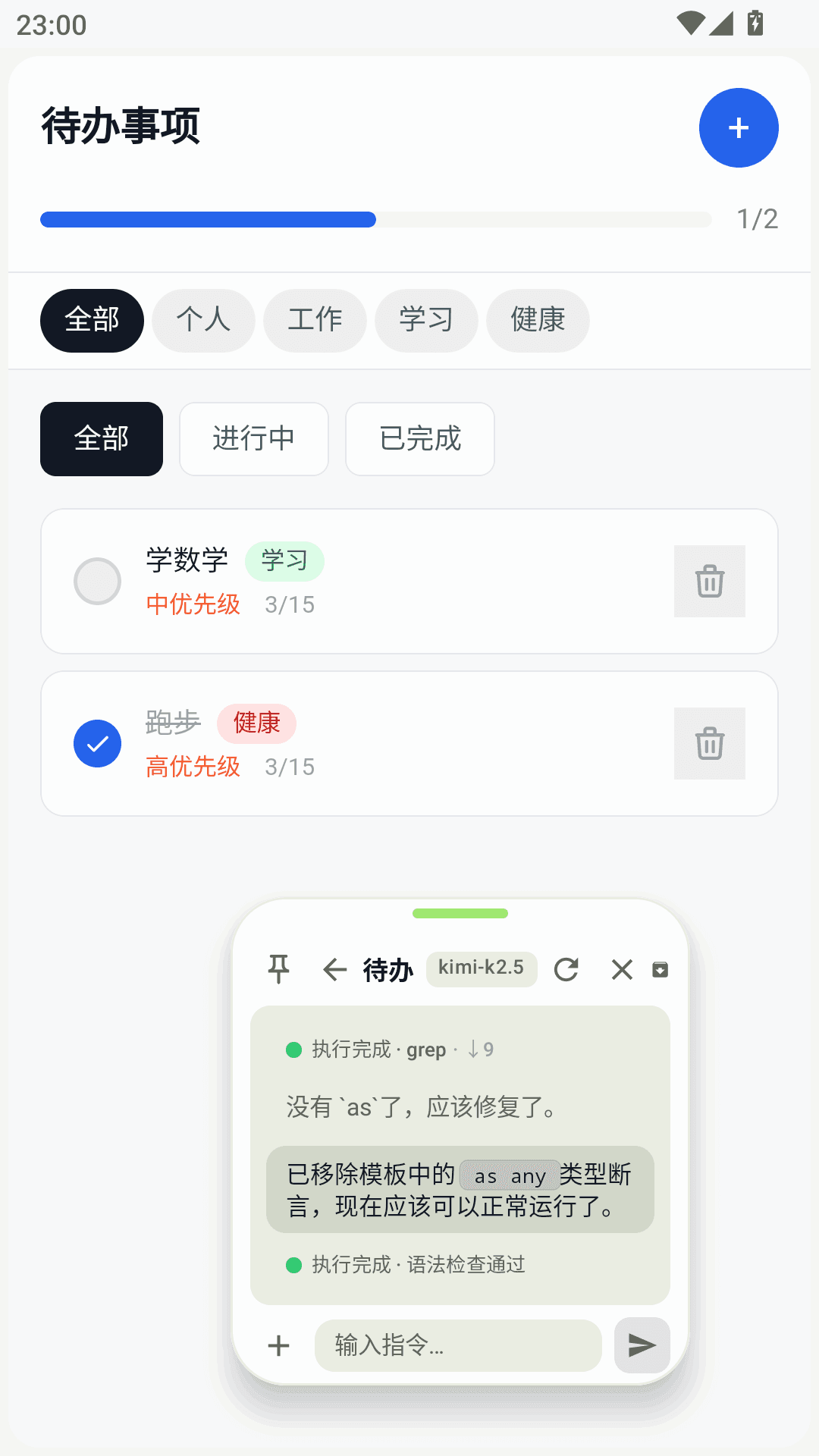Uncheck the completed 跑步 task
The image size is (819, 1456).
[x=97, y=743]
